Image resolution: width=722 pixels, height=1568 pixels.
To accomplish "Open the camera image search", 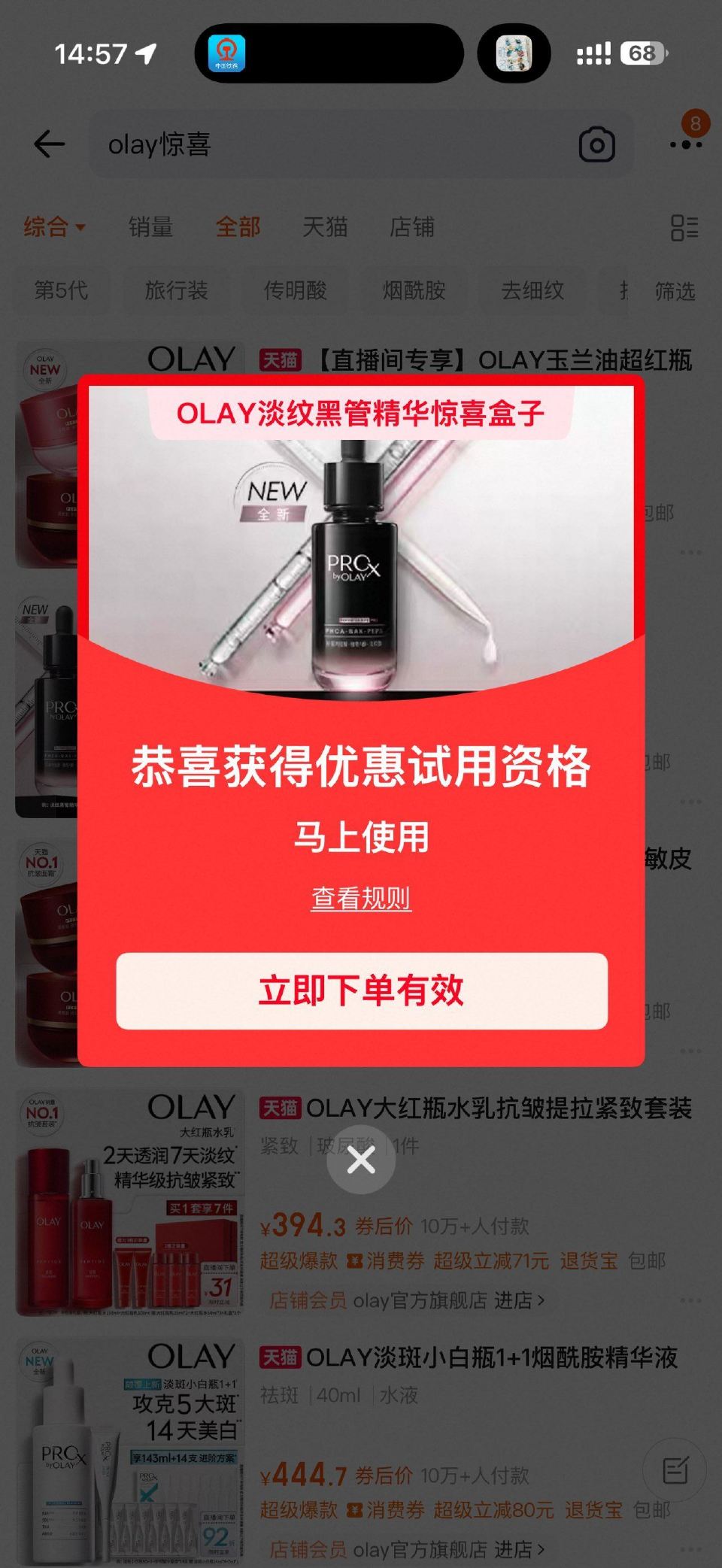I will pos(596,144).
